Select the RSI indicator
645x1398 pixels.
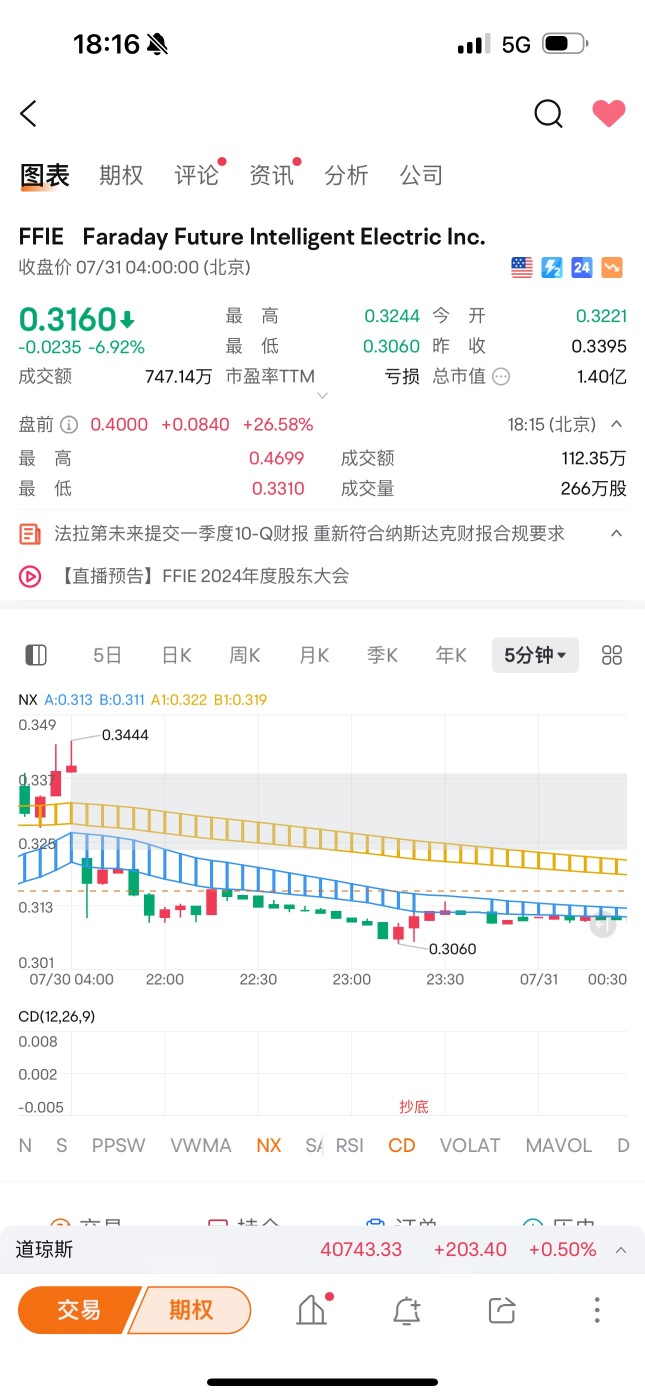pyautogui.click(x=349, y=1145)
